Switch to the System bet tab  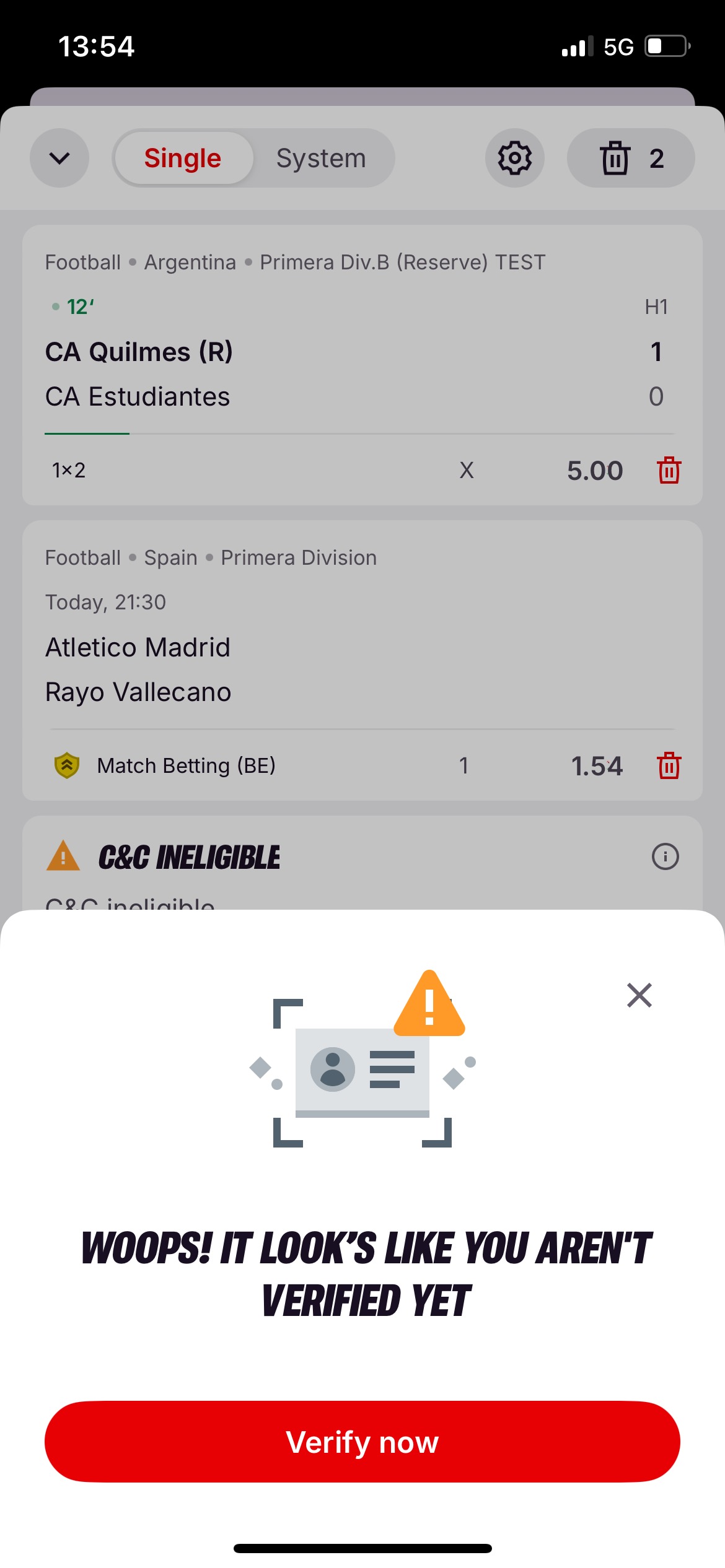(321, 158)
